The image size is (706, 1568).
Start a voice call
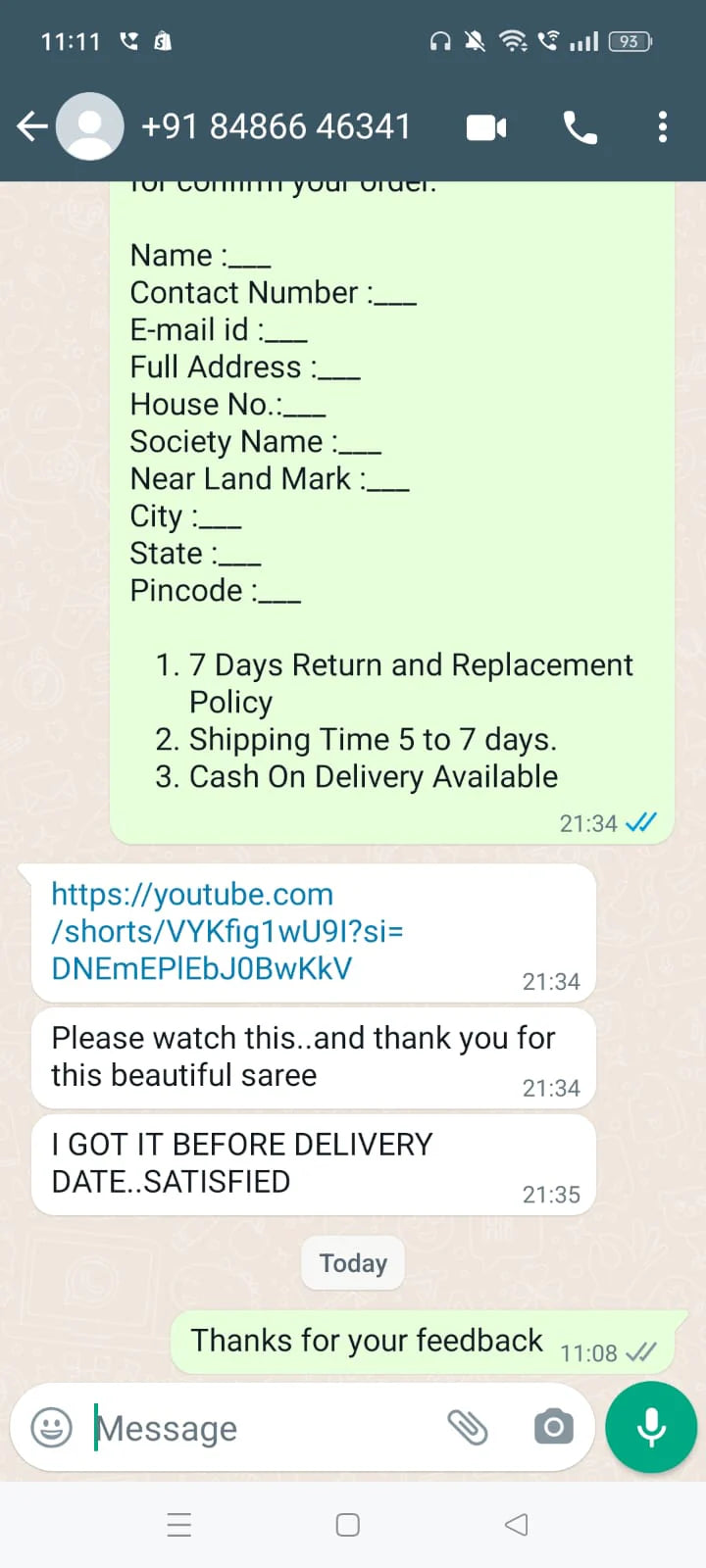click(x=580, y=127)
